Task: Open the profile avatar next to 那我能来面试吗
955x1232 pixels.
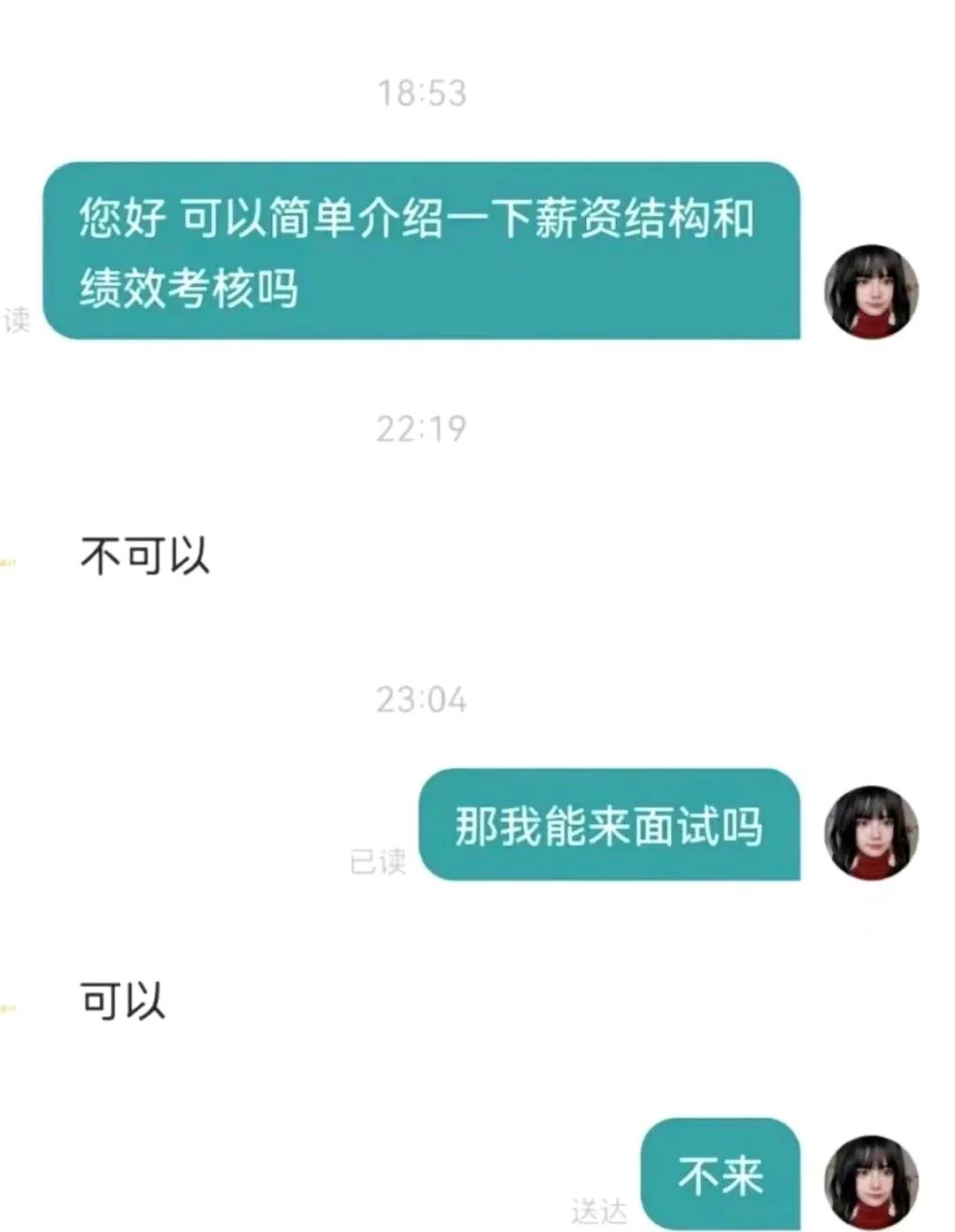Action: pos(871,833)
